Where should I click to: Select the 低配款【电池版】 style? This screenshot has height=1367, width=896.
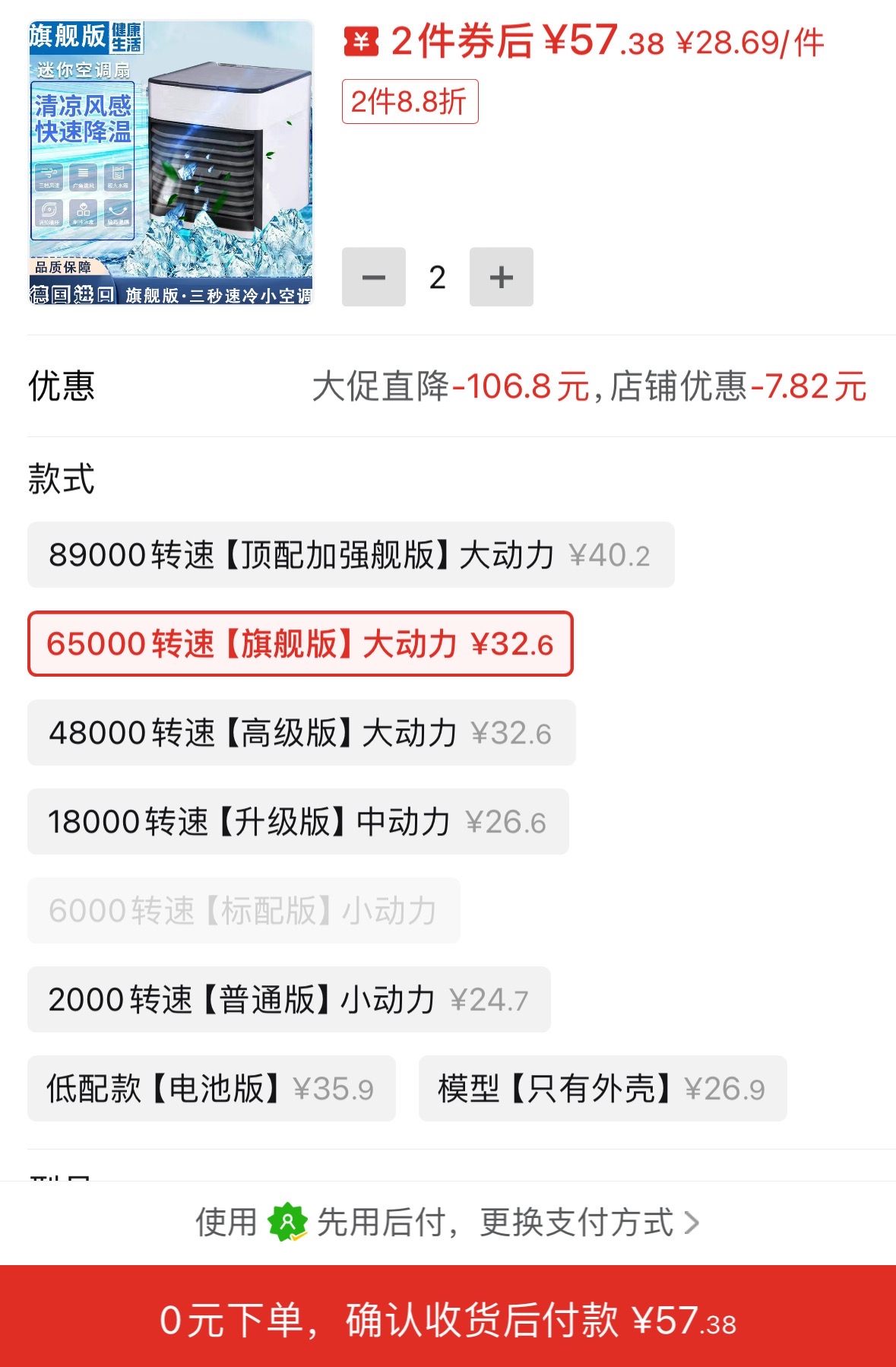click(x=211, y=1089)
